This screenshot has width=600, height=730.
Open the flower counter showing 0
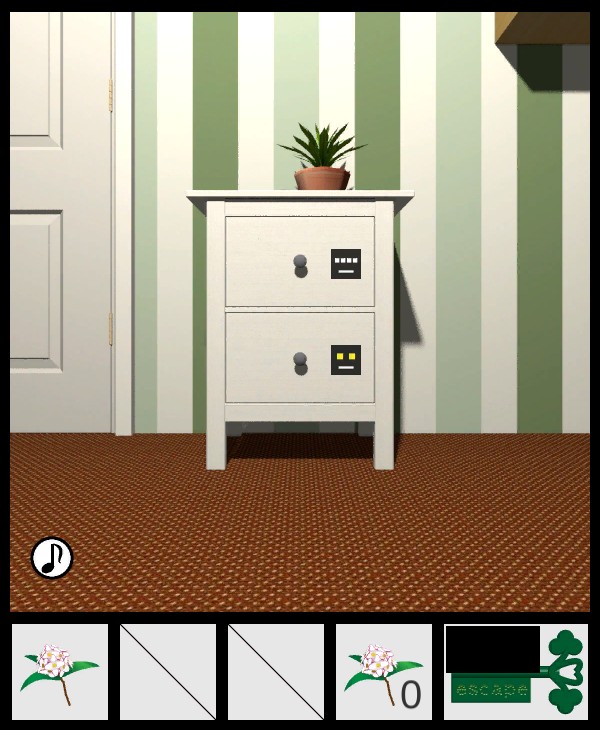384,672
